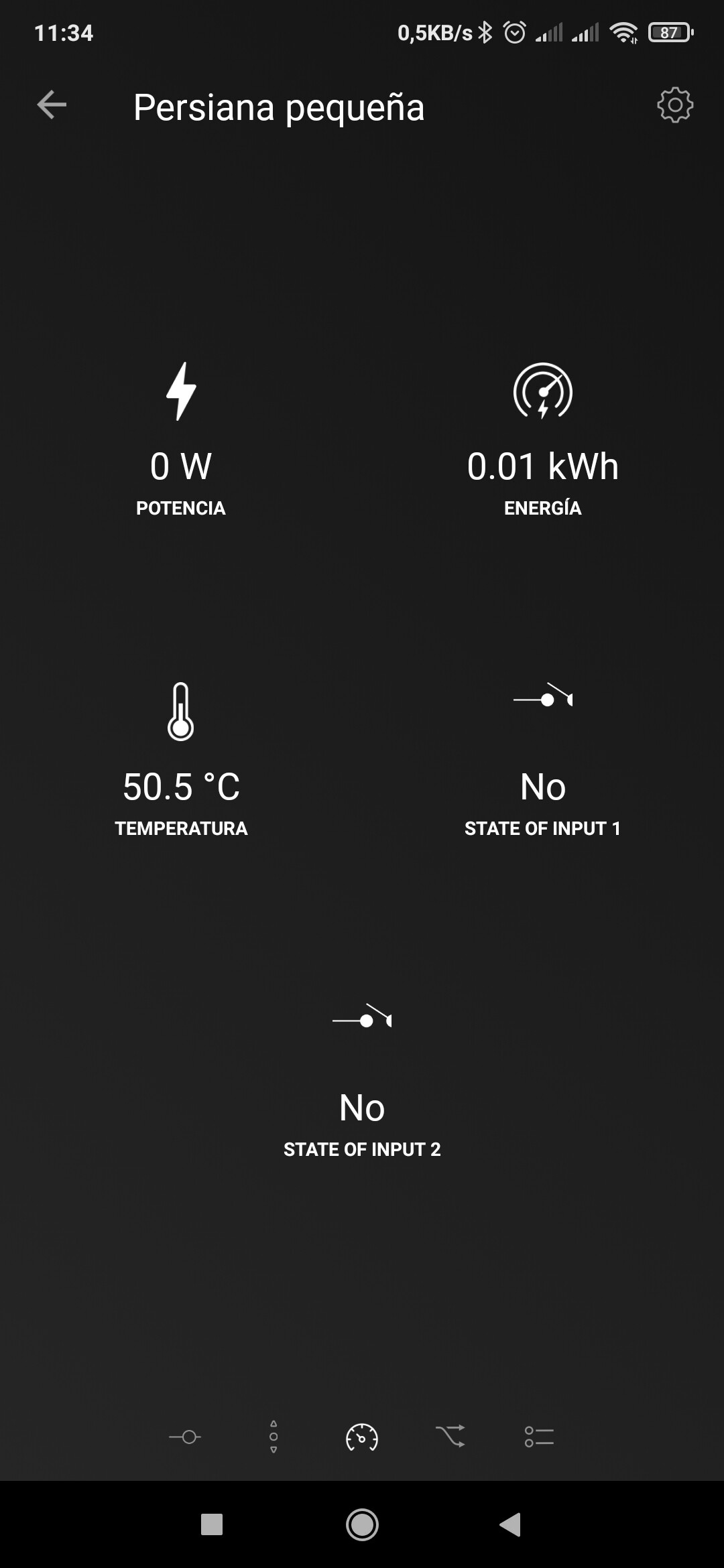Go back from Persiana pequeña screen
This screenshot has width=724, height=1568.
[52, 105]
